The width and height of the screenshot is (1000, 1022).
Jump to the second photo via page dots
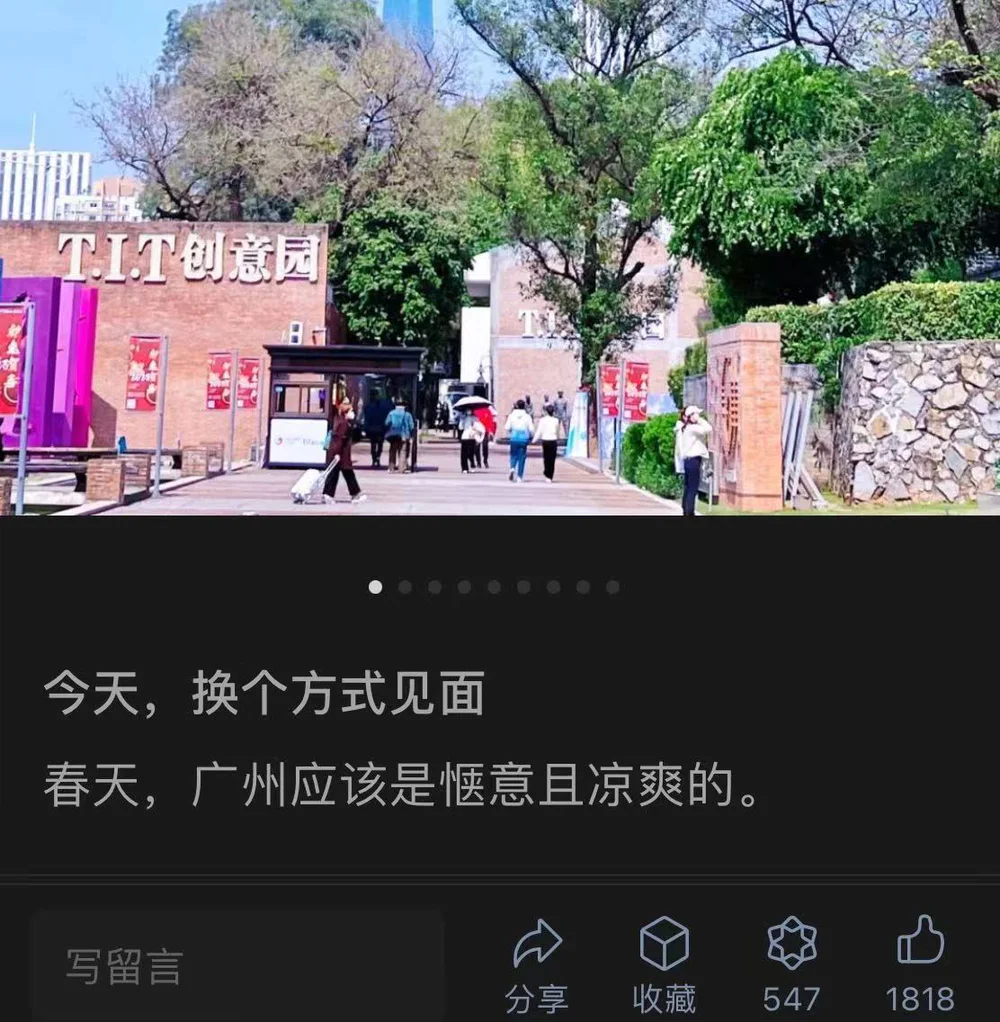pyautogui.click(x=405, y=587)
